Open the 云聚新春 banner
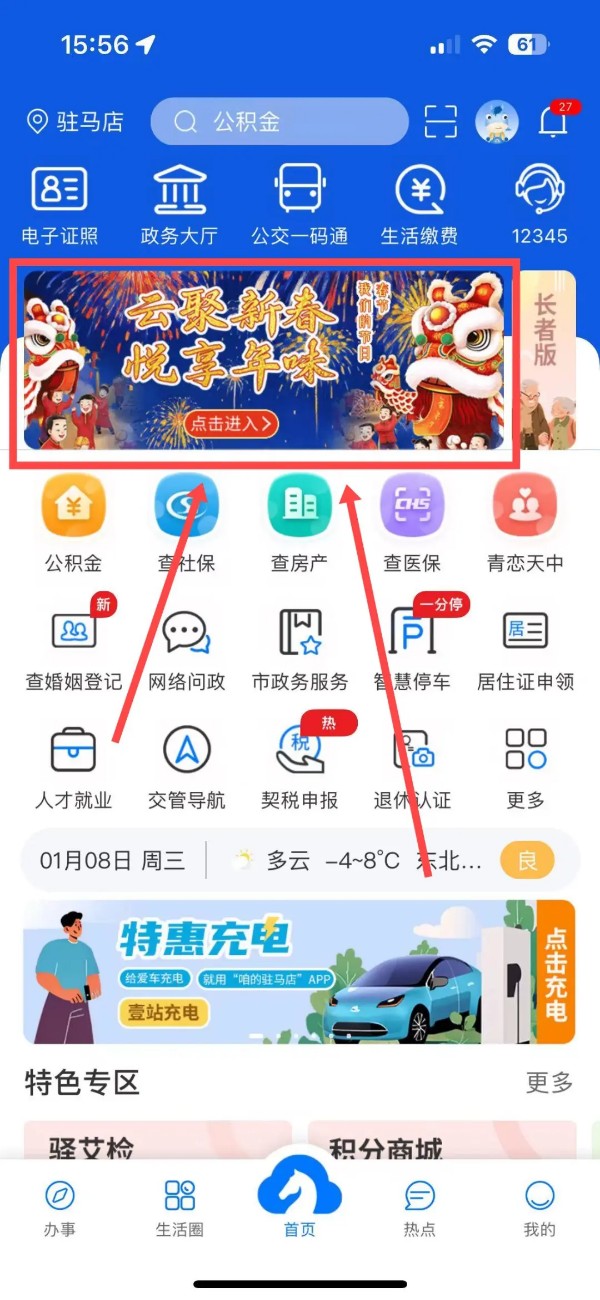The image size is (600, 1300). tap(264, 360)
